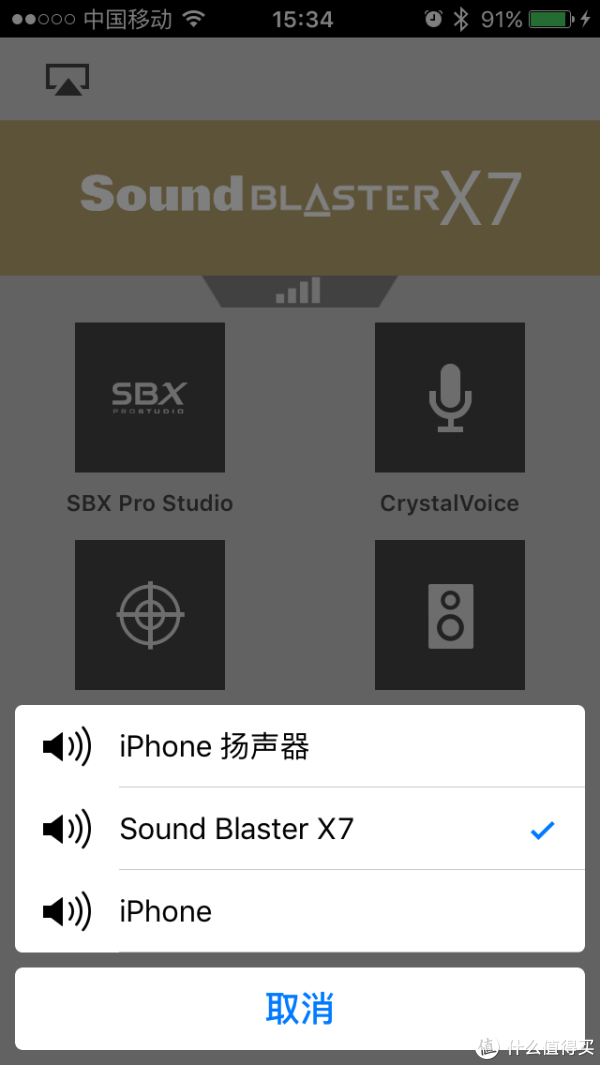Dismiss the sheet with 取消
Viewport: 600px width, 1065px height.
coord(300,1009)
